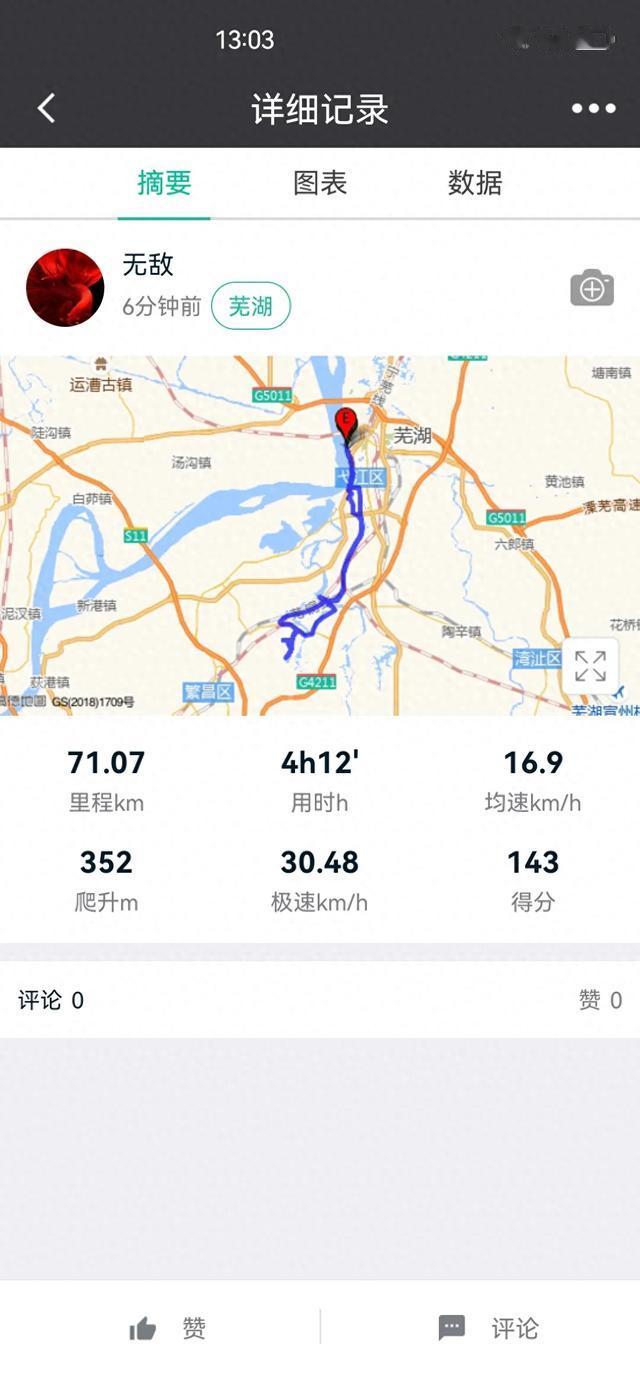Go back using the top-left arrow
This screenshot has height=1377, width=640.
click(46, 109)
